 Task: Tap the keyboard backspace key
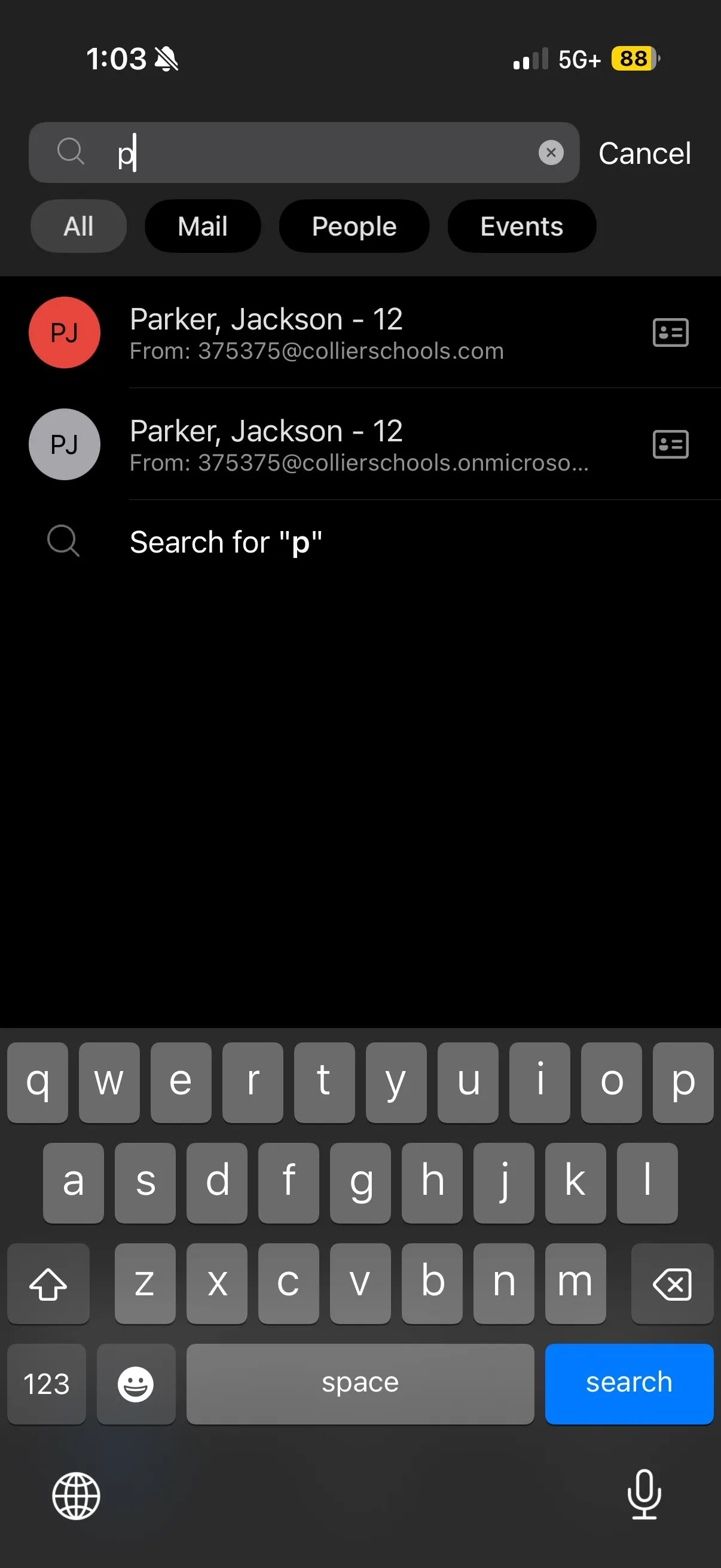[x=672, y=1284]
